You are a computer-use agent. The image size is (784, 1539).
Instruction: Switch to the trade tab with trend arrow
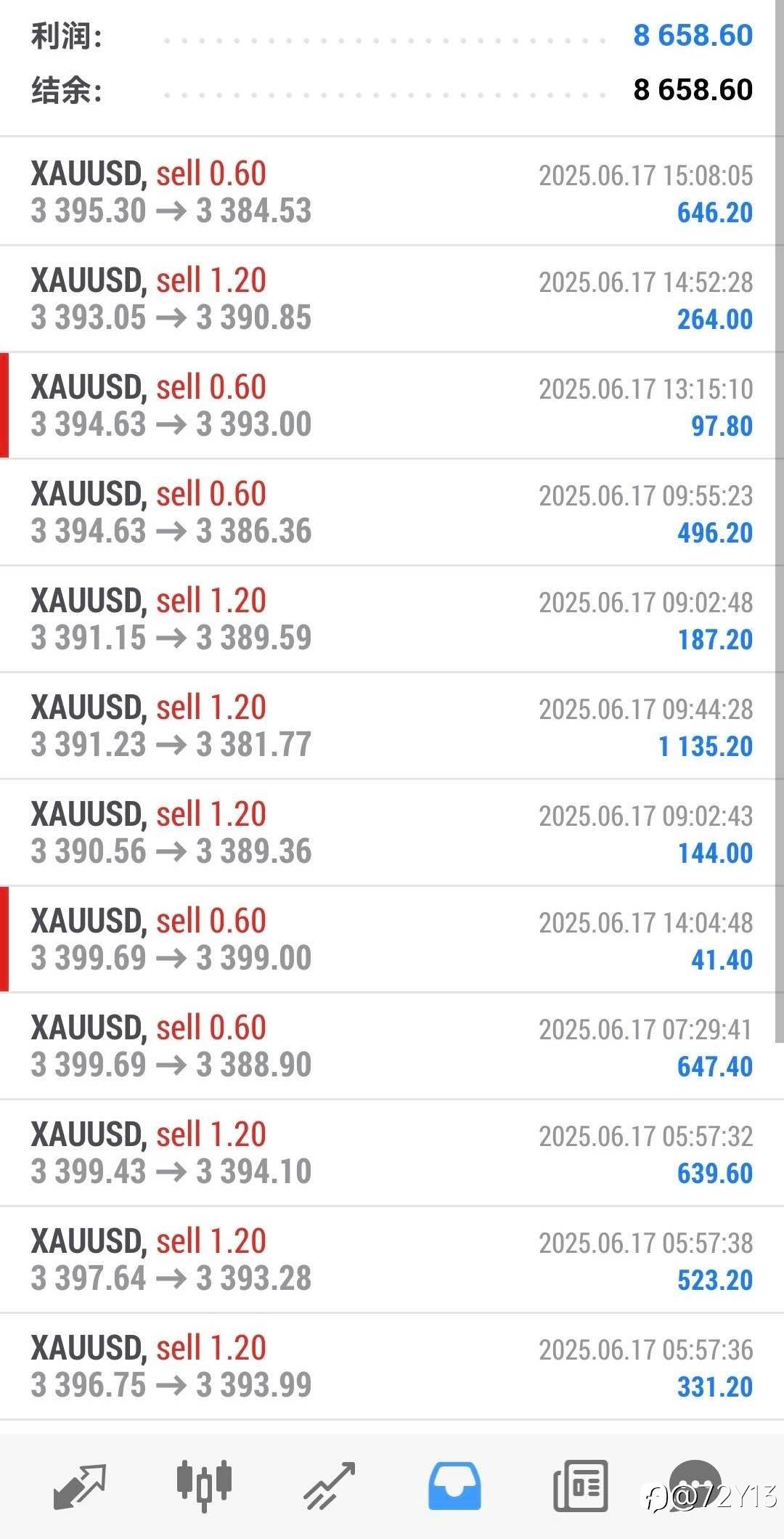329,1485
